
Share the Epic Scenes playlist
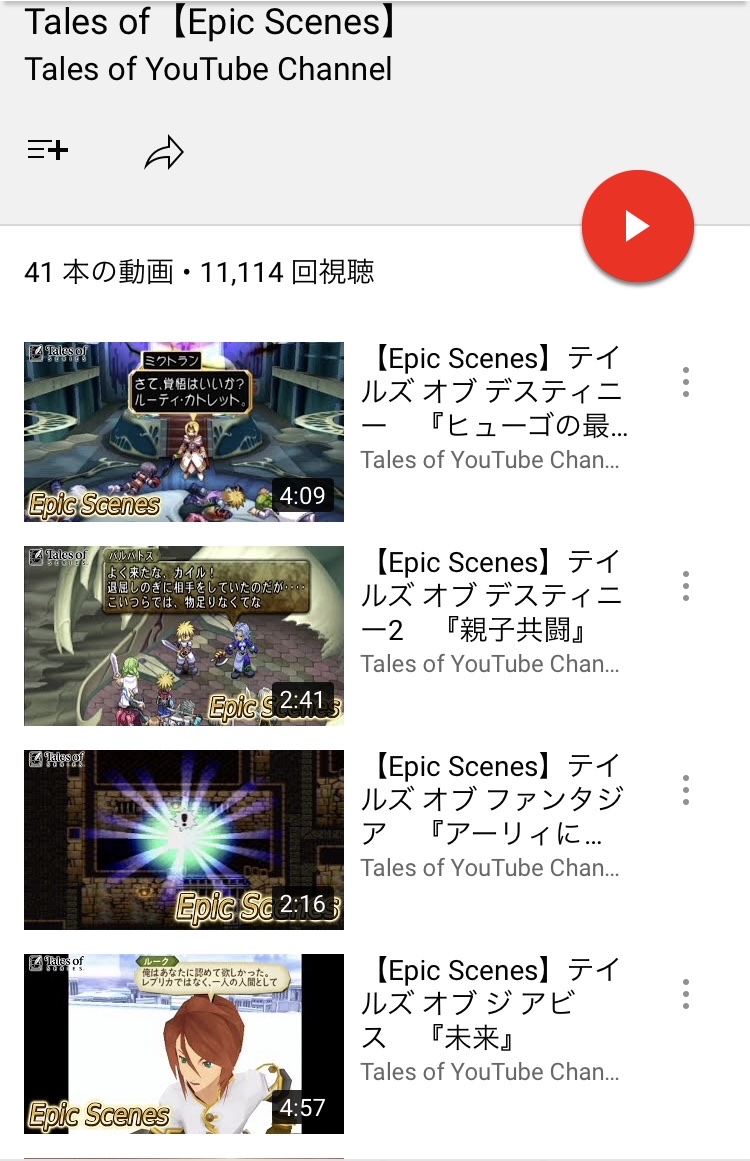pos(164,153)
